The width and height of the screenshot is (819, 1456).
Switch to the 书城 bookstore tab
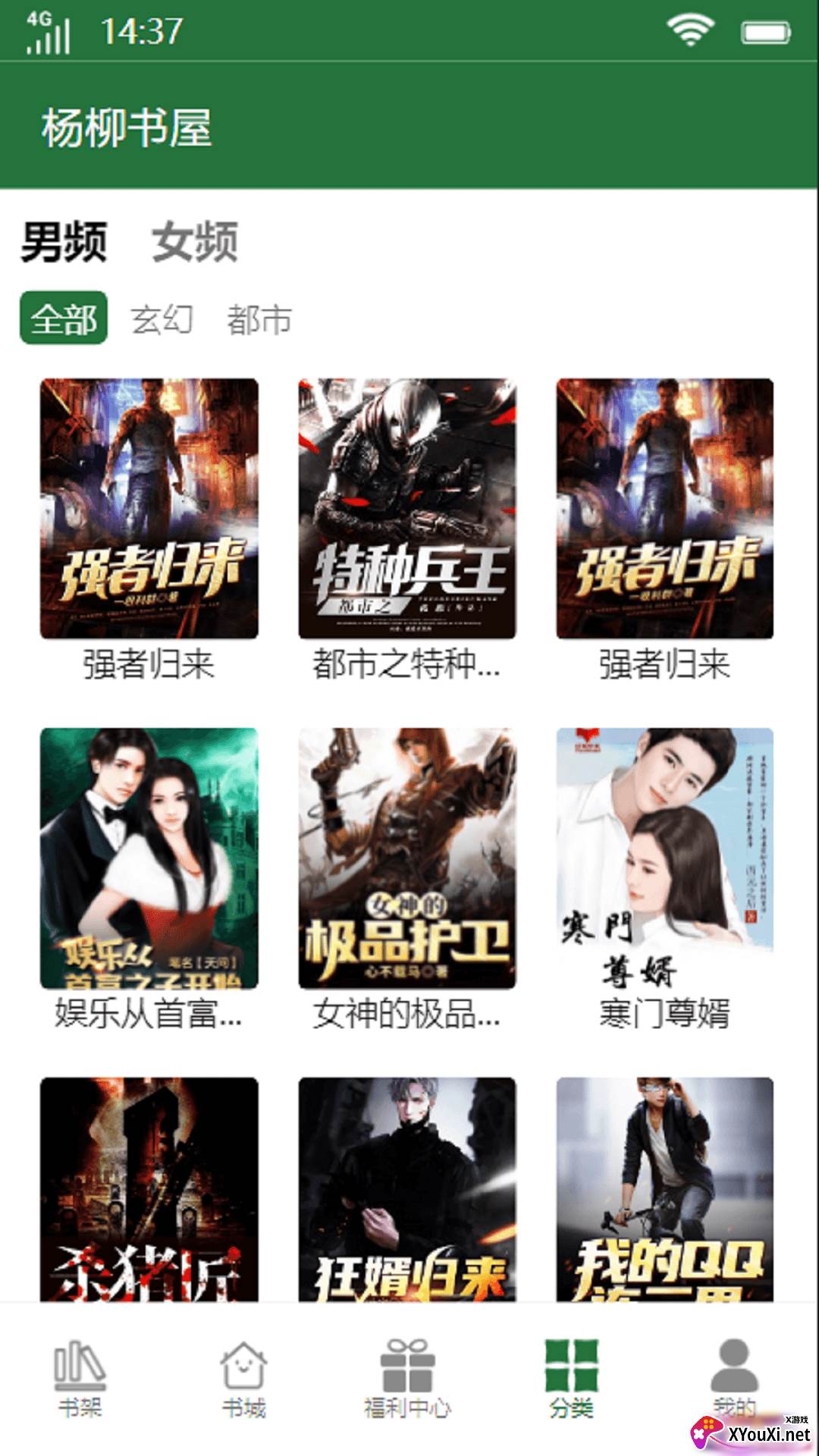243,1380
